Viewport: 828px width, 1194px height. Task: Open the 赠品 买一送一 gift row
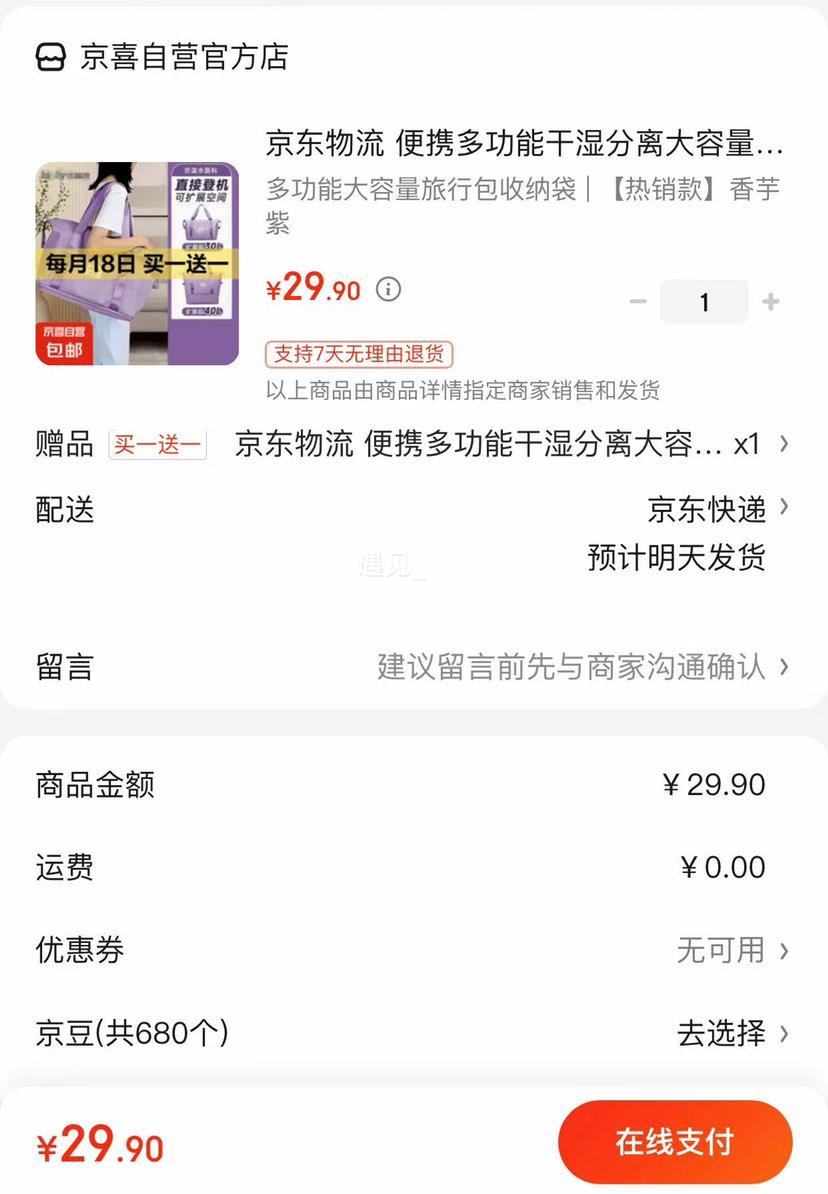coord(414,444)
